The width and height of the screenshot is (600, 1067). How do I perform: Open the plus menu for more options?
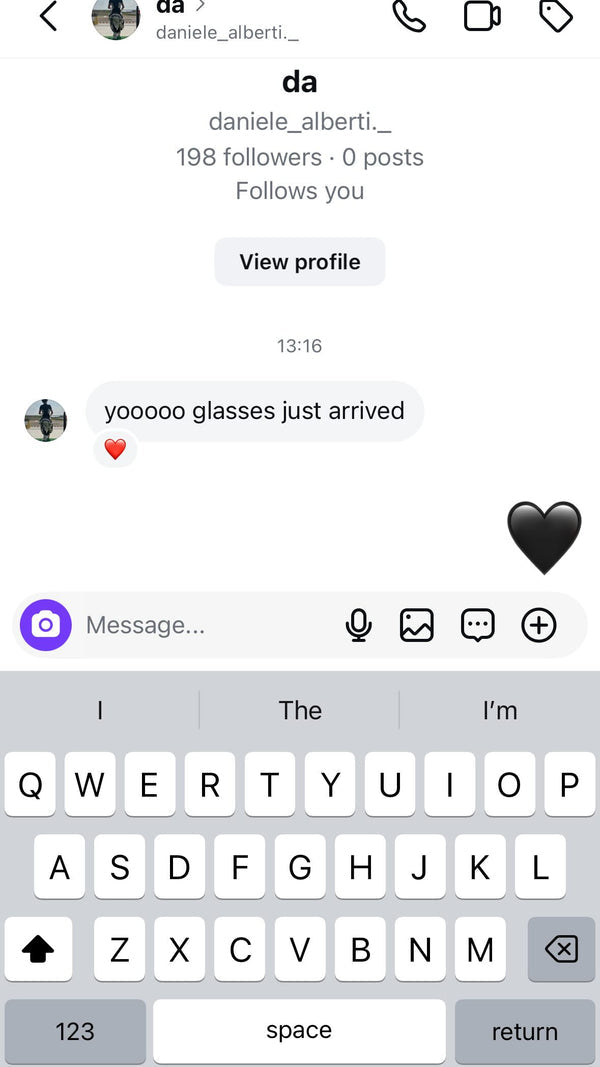click(539, 625)
